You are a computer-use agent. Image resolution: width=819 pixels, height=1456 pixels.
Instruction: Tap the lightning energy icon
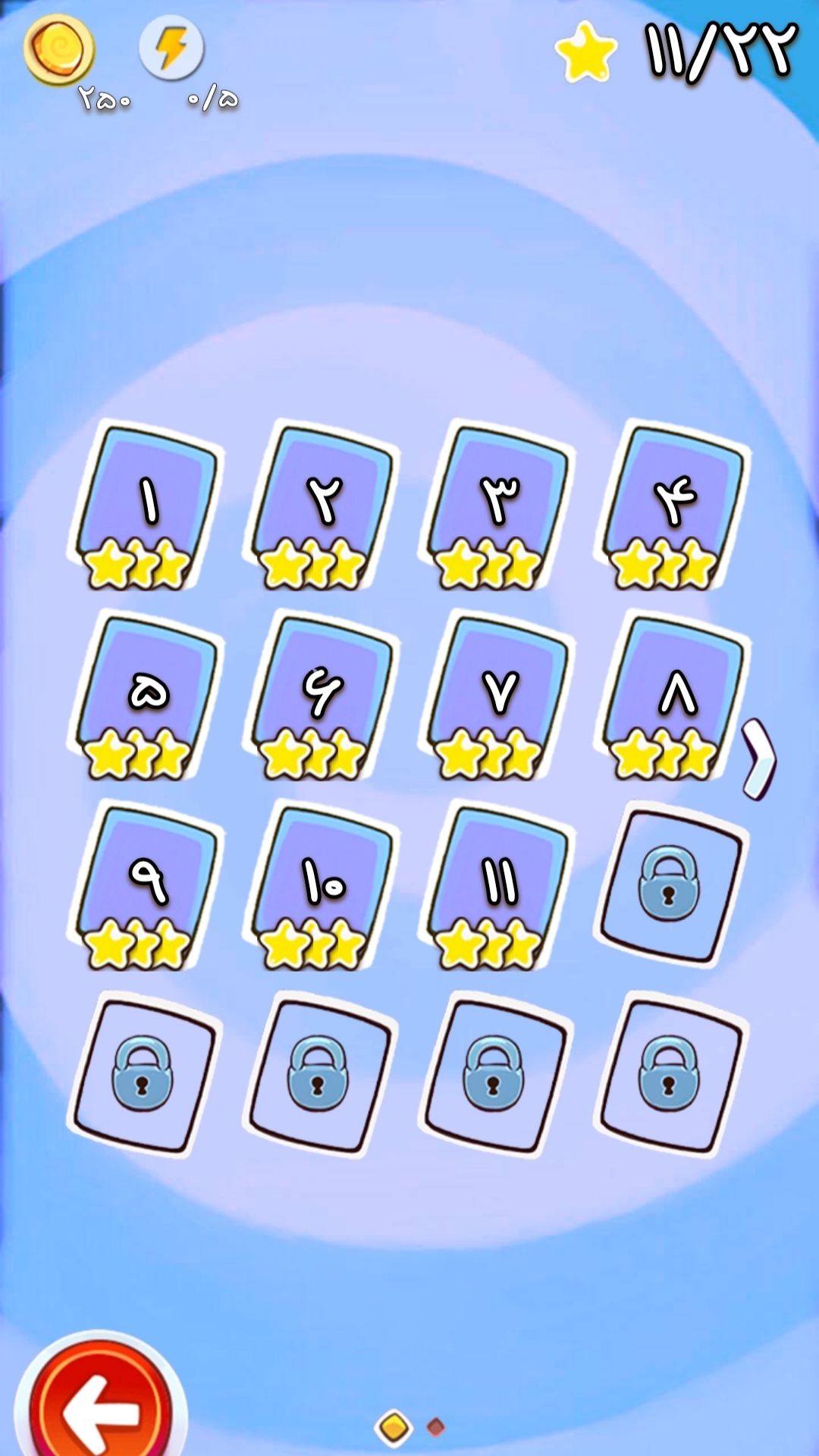tap(171, 49)
